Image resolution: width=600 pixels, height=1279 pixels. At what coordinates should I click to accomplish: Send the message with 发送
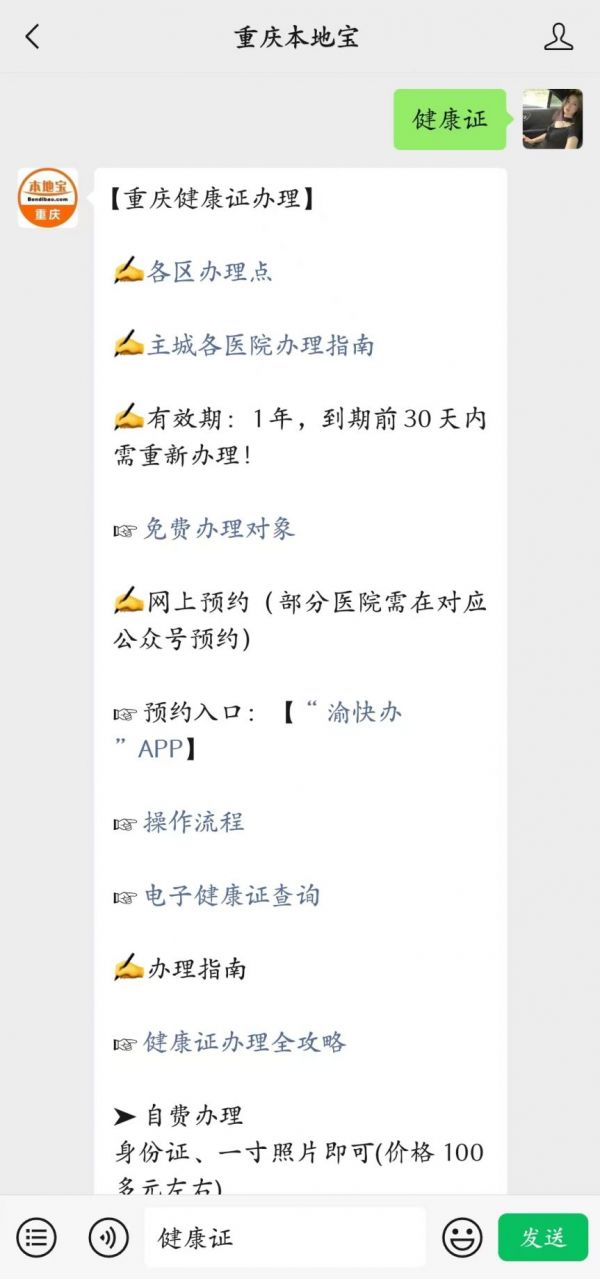[543, 1238]
